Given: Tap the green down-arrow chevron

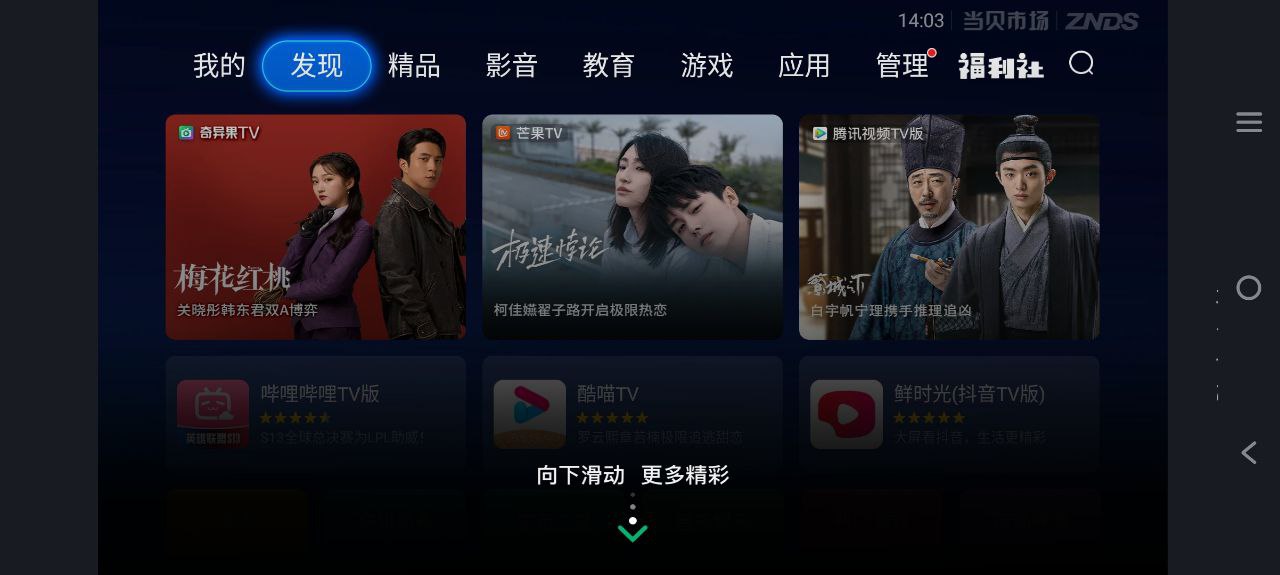Looking at the screenshot, I should (633, 533).
